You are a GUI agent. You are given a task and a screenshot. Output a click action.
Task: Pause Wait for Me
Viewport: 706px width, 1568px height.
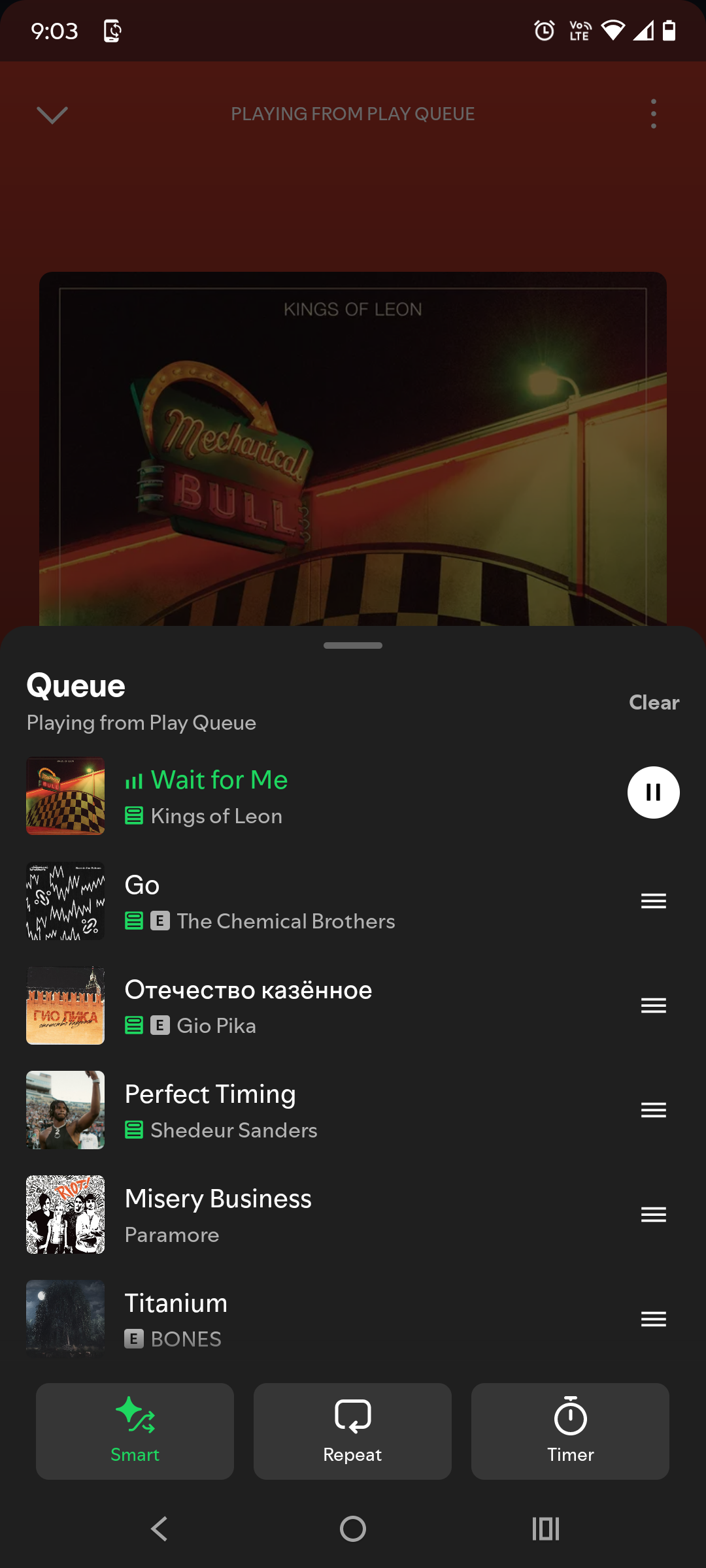(x=653, y=792)
